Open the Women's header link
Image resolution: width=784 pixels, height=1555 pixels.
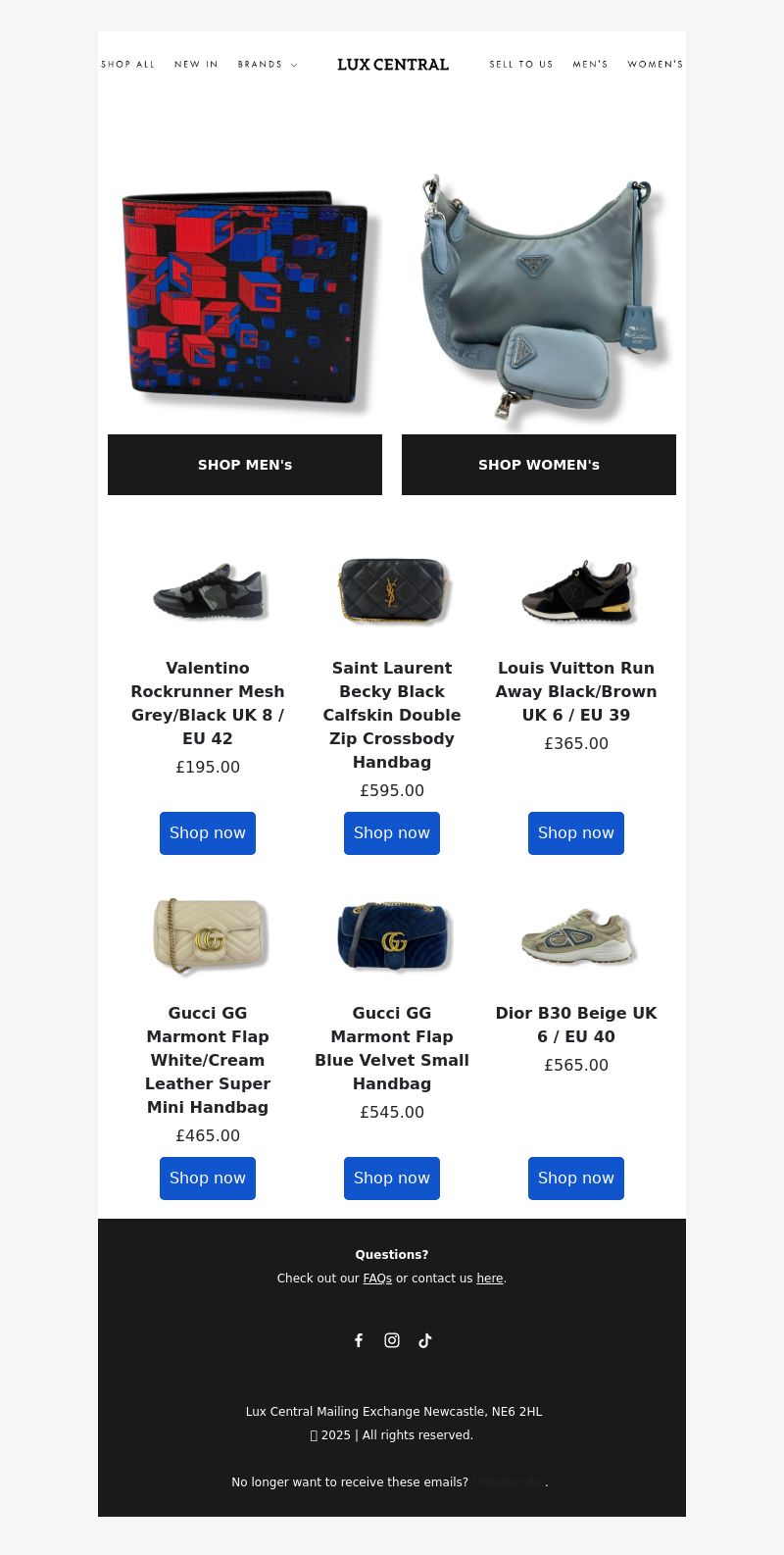656,65
